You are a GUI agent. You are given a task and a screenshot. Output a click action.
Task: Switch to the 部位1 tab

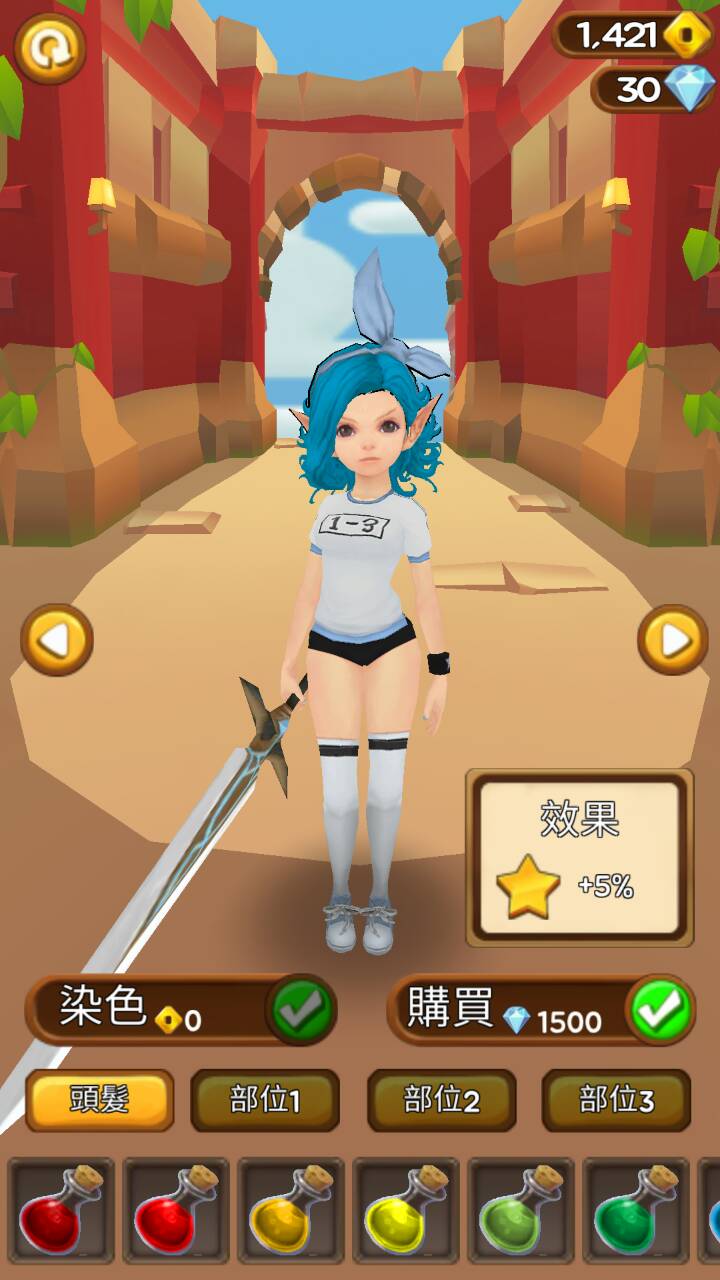pyautogui.click(x=265, y=1100)
